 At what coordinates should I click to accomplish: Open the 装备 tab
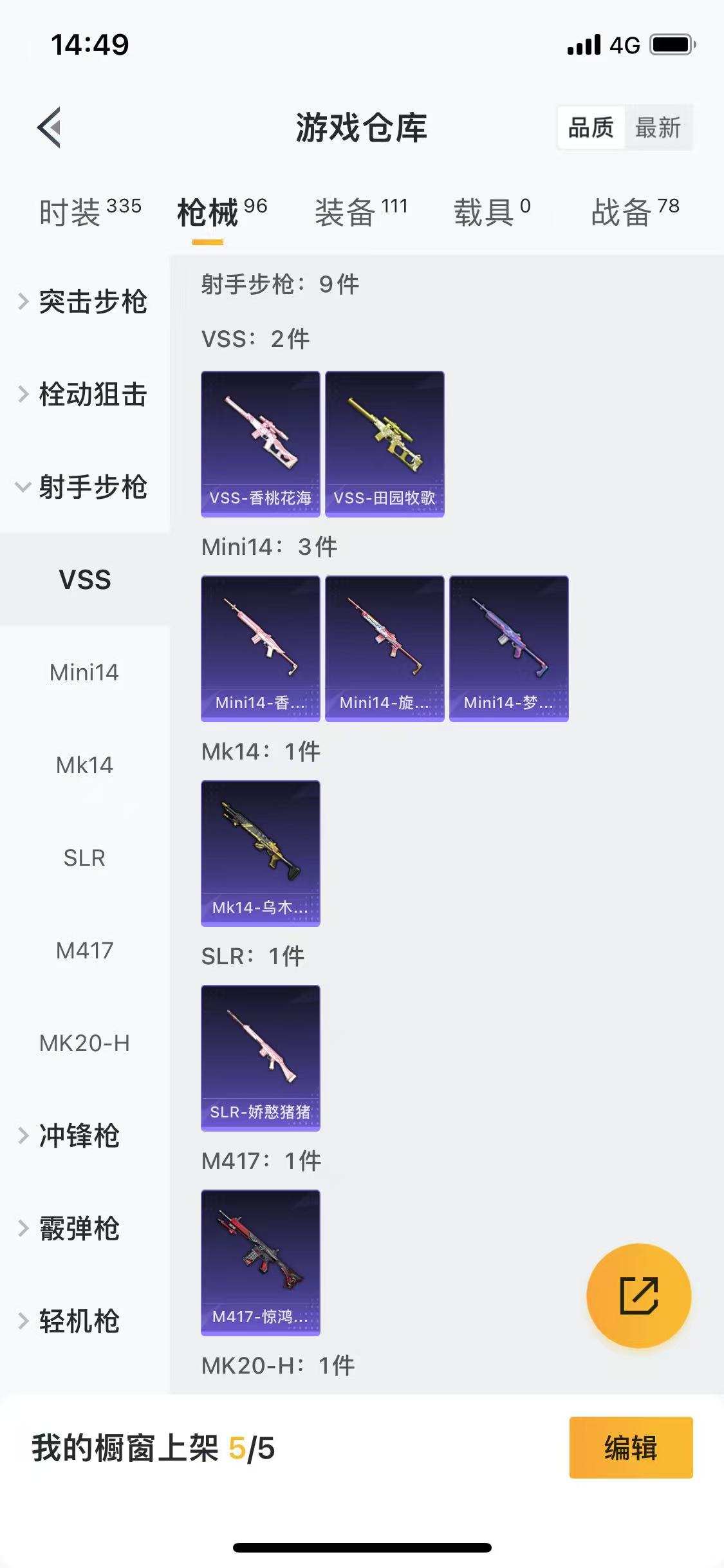360,212
